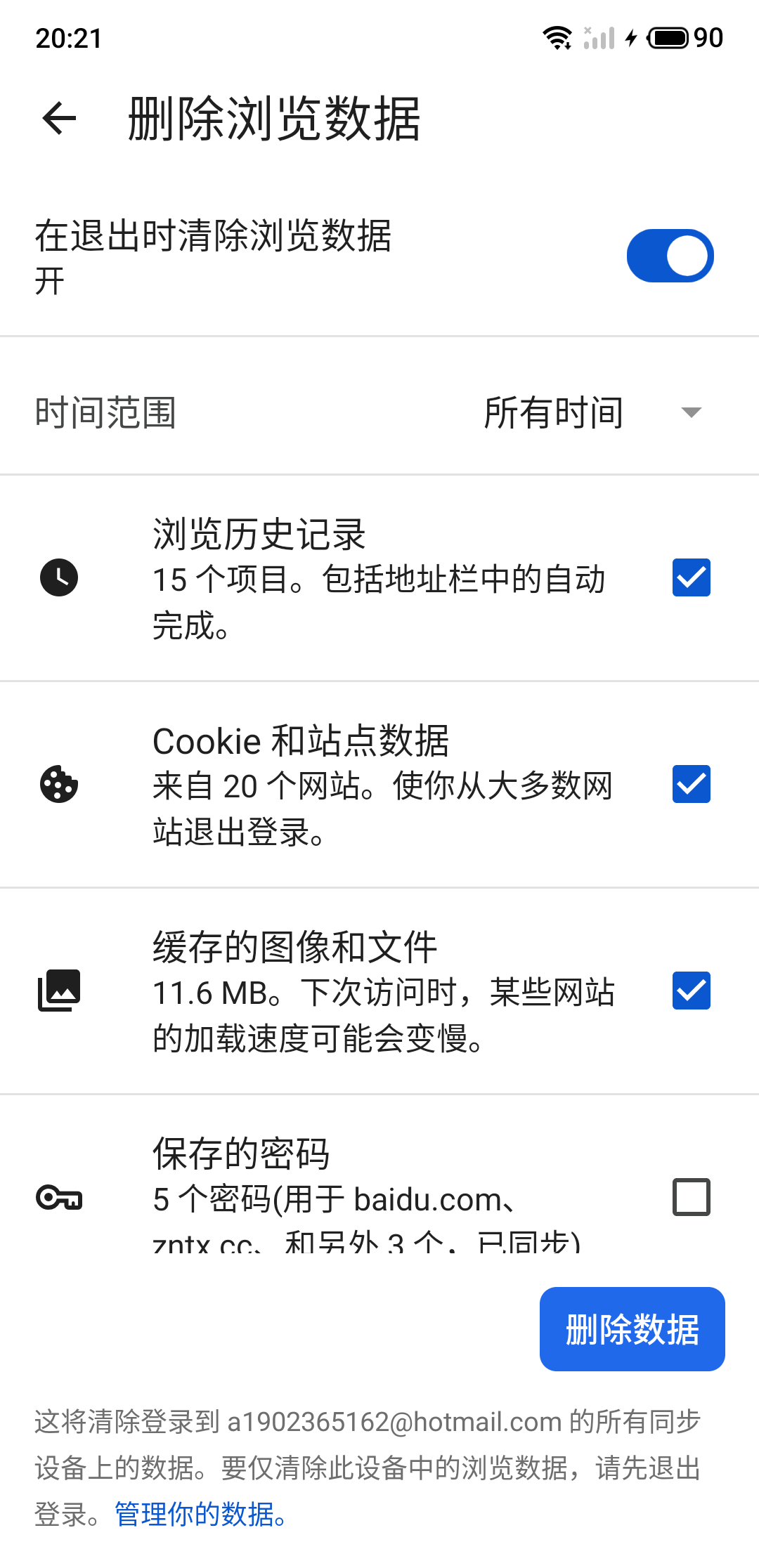Image resolution: width=759 pixels, height=1568 pixels.
Task: Click the key icon beside 保存的密码
Action: pyautogui.click(x=60, y=1196)
